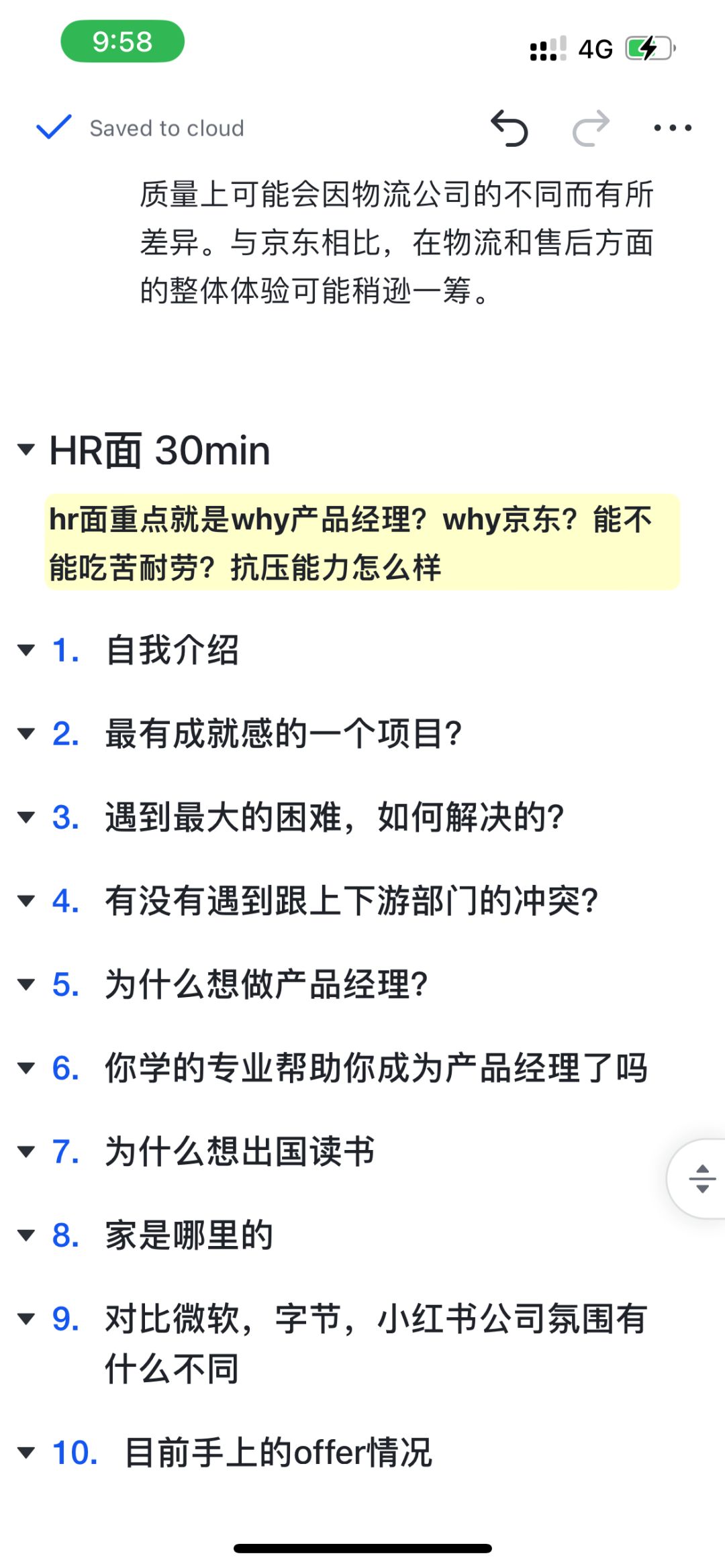This screenshot has height=1568, width=725.
Task: Collapse item 1 自我介绍
Action: pyautogui.click(x=26, y=650)
